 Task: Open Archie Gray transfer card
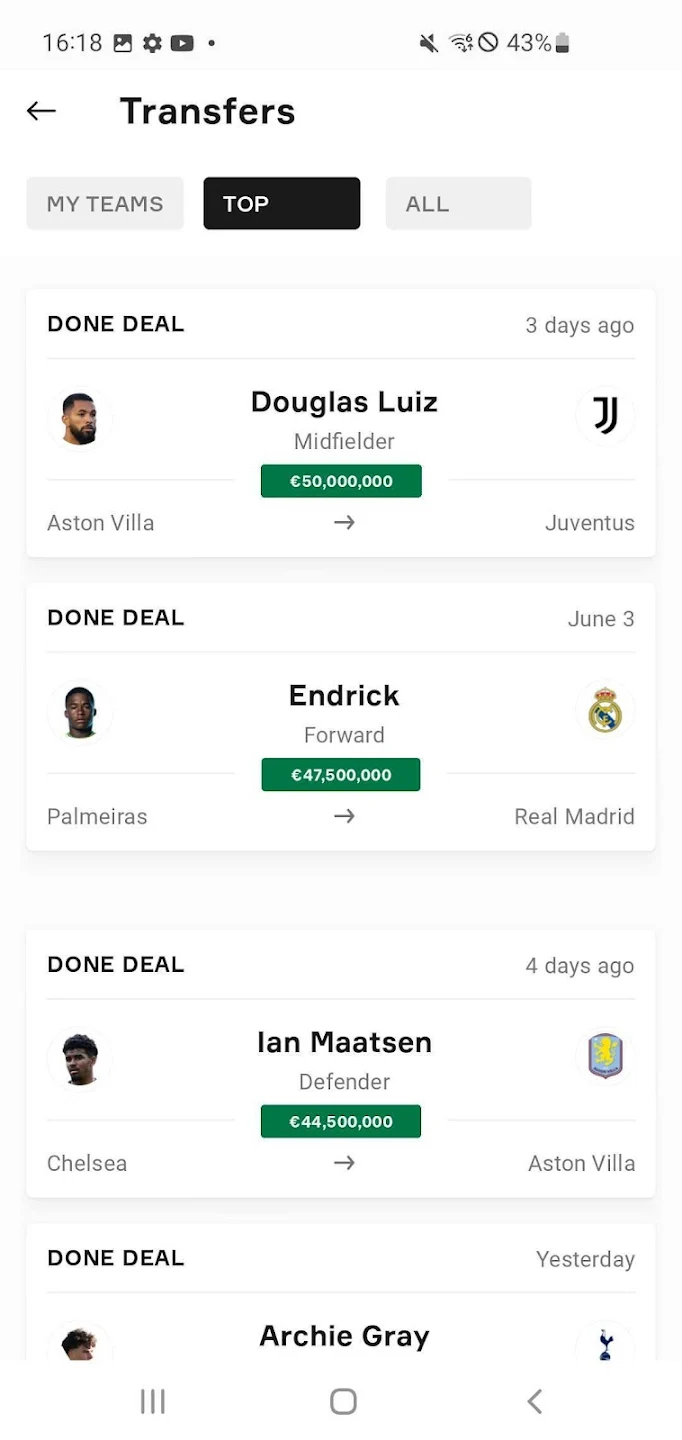[341, 1292]
